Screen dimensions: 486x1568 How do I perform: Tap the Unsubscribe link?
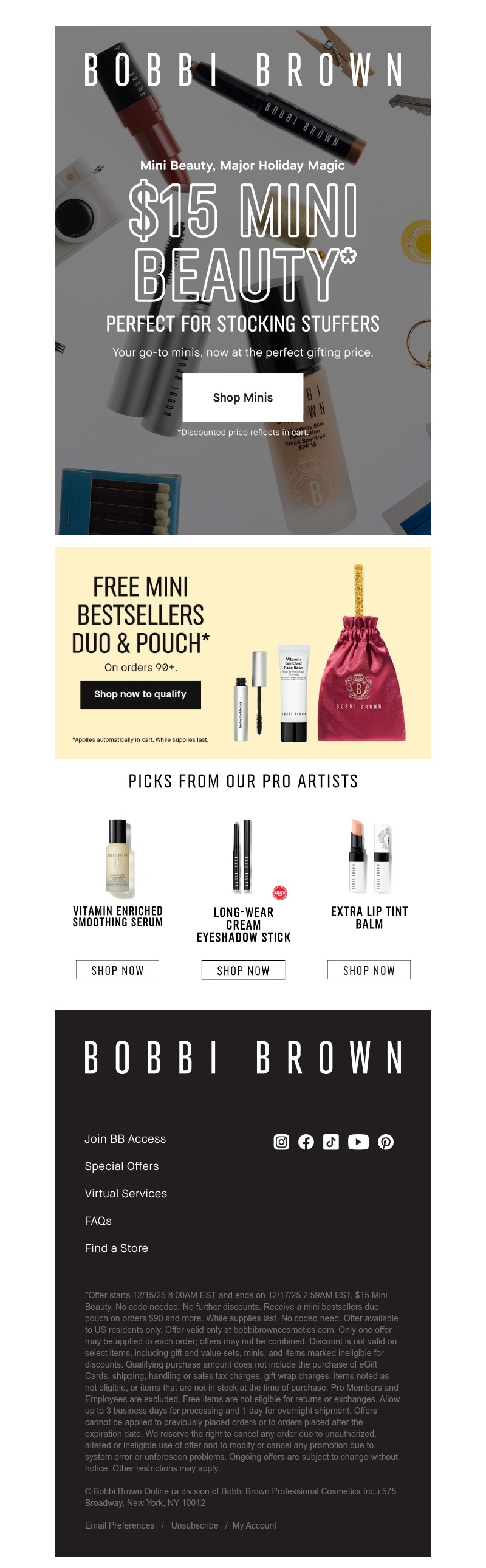click(x=194, y=1525)
